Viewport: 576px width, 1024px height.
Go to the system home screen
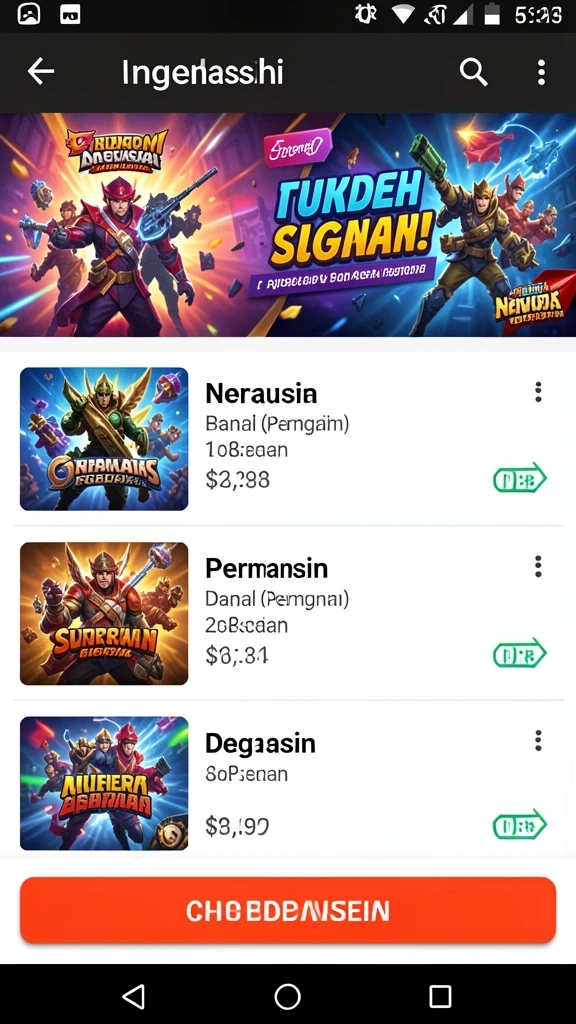point(287,997)
